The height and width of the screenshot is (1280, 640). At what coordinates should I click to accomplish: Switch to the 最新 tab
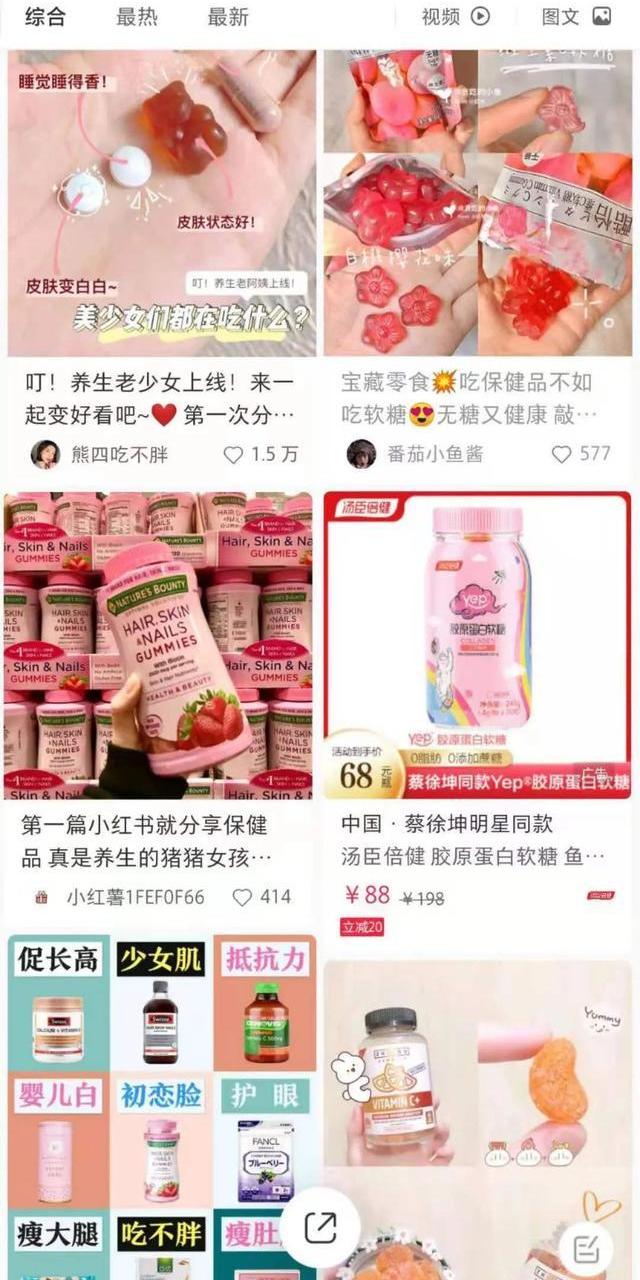tap(228, 17)
